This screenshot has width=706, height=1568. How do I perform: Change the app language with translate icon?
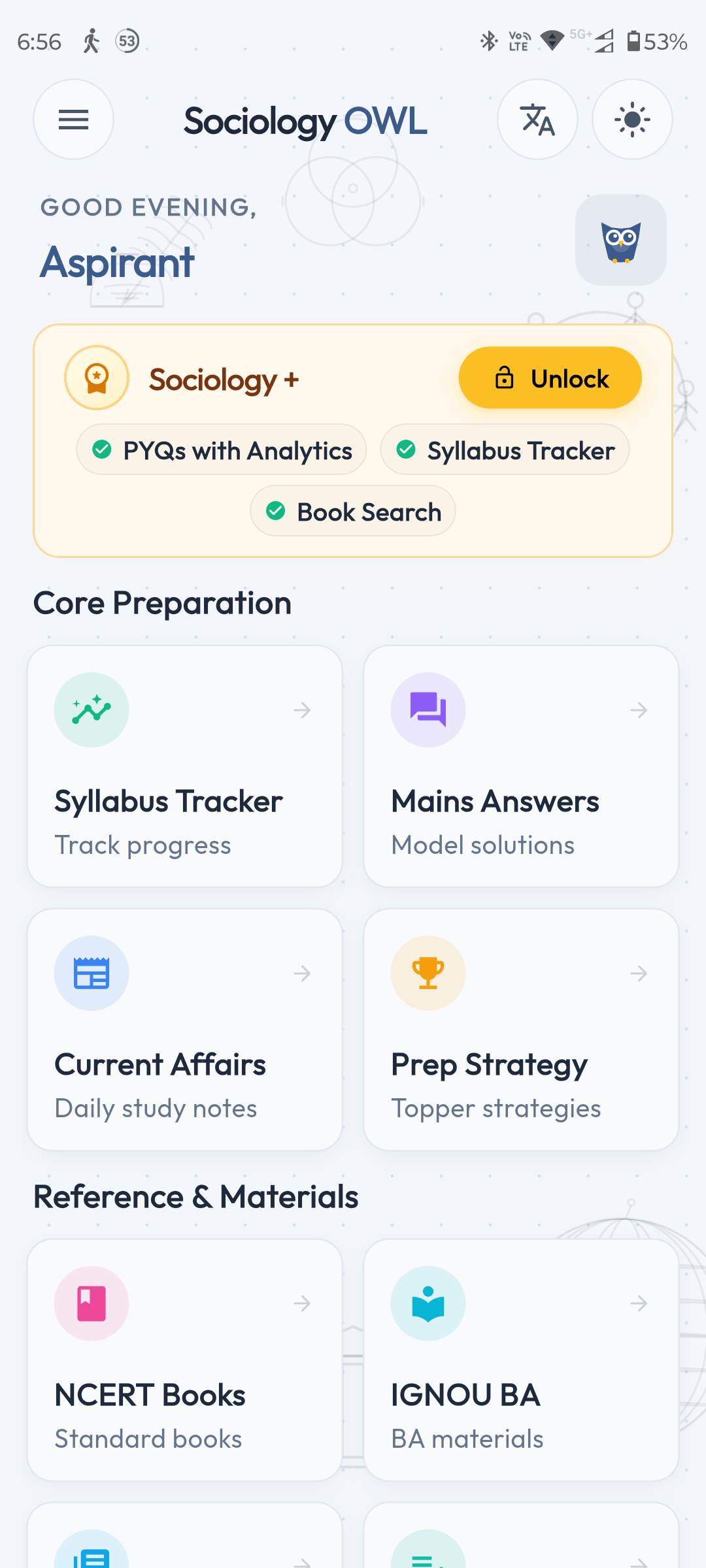click(537, 120)
